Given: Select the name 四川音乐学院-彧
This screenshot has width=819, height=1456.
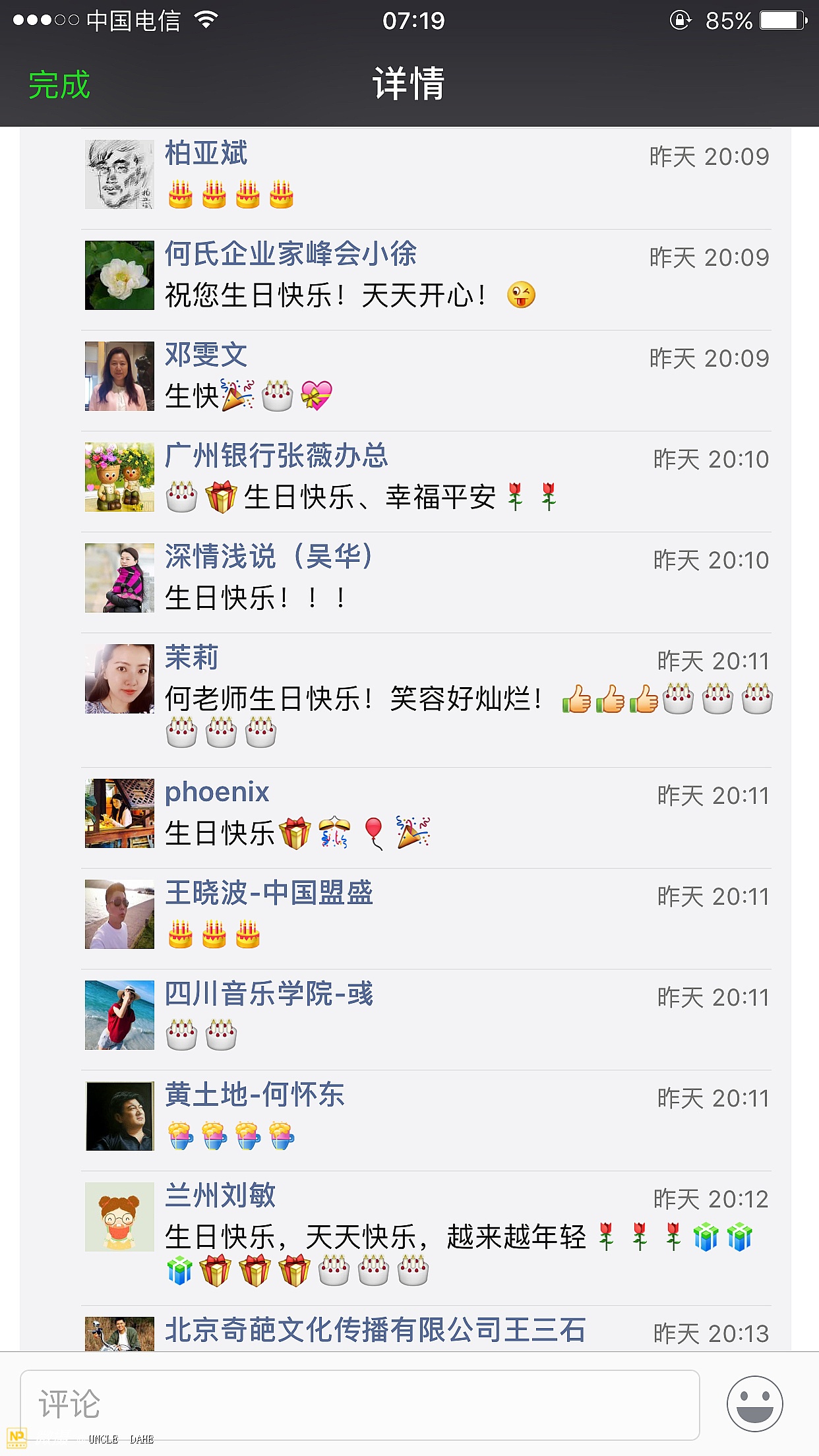Looking at the screenshot, I should [x=268, y=994].
